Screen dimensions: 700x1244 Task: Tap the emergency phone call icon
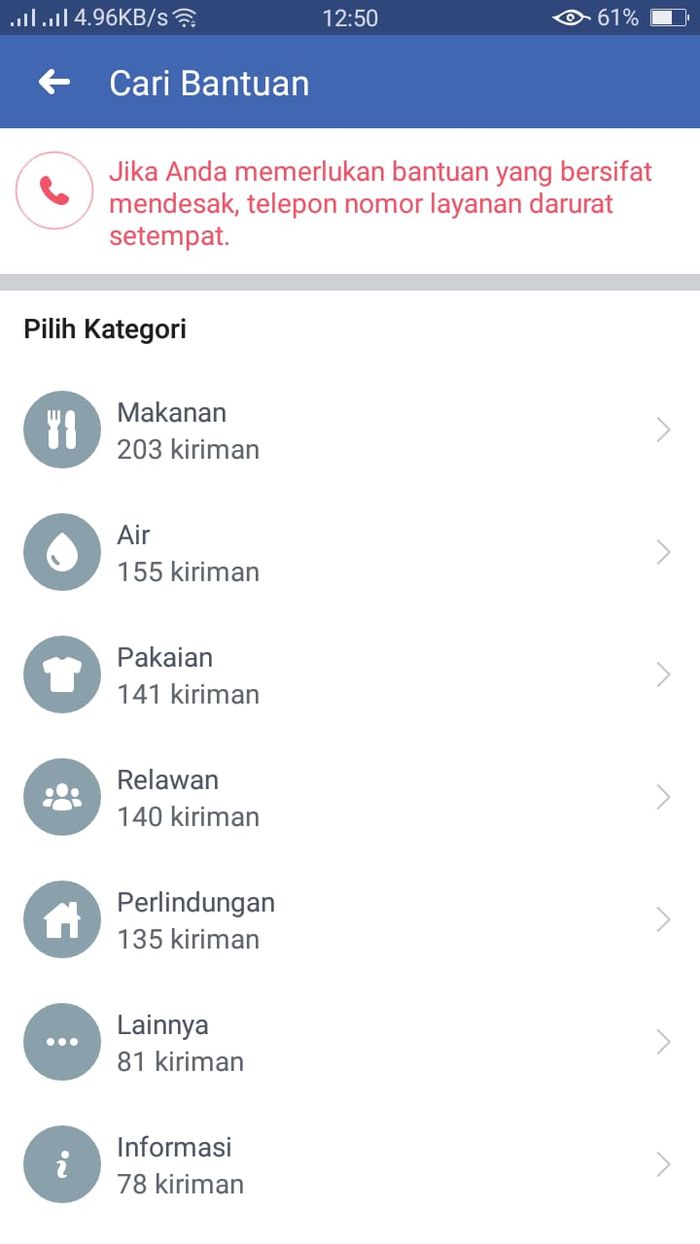[54, 191]
